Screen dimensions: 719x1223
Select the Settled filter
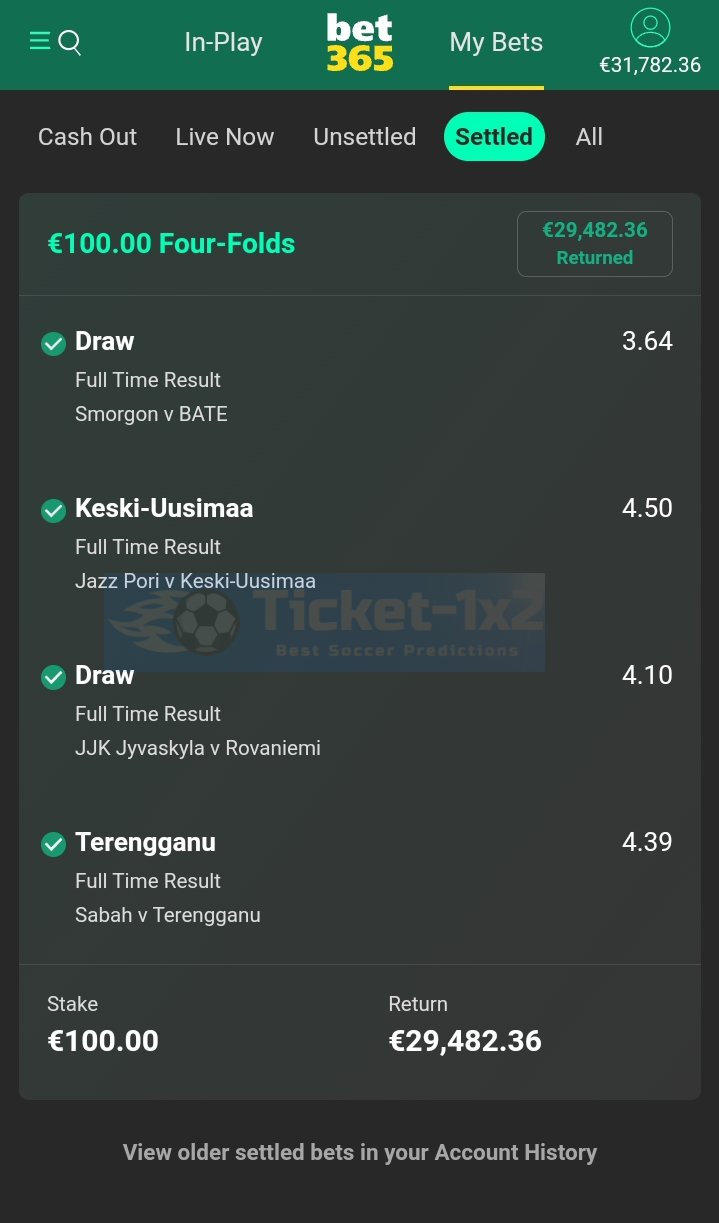tap(494, 137)
